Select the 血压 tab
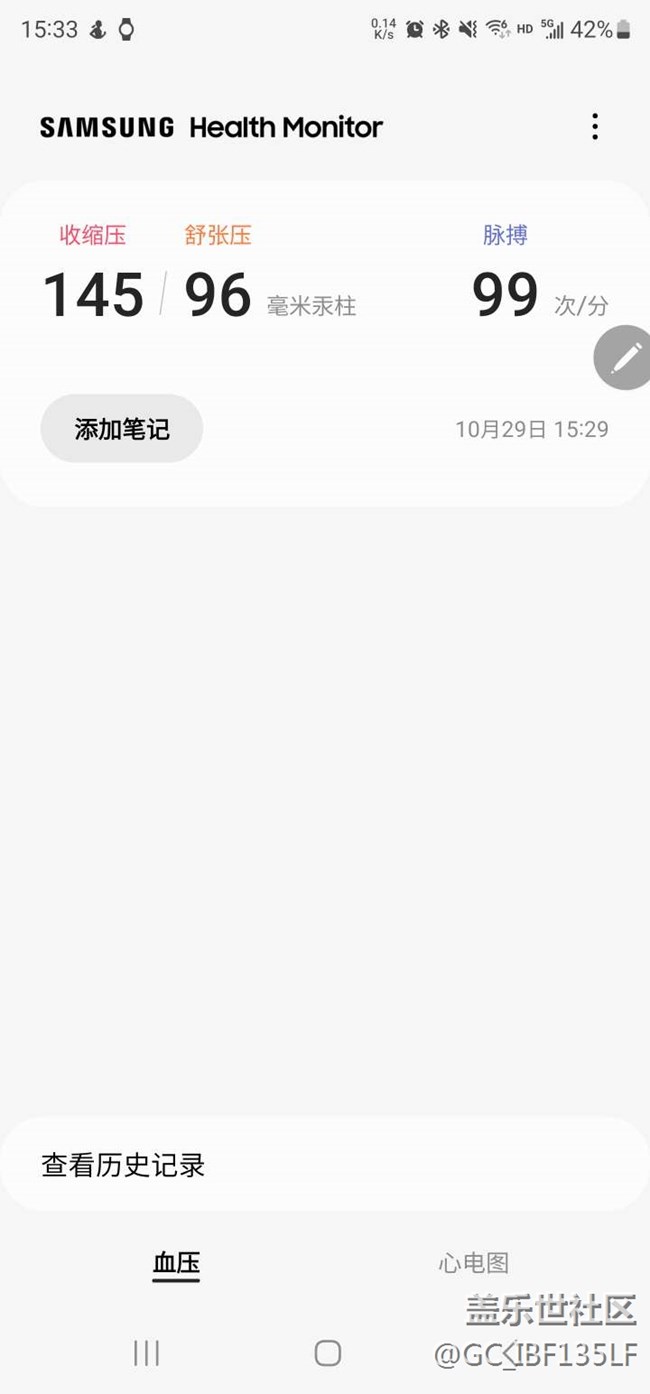Image resolution: width=650 pixels, height=1394 pixels. point(176,1263)
